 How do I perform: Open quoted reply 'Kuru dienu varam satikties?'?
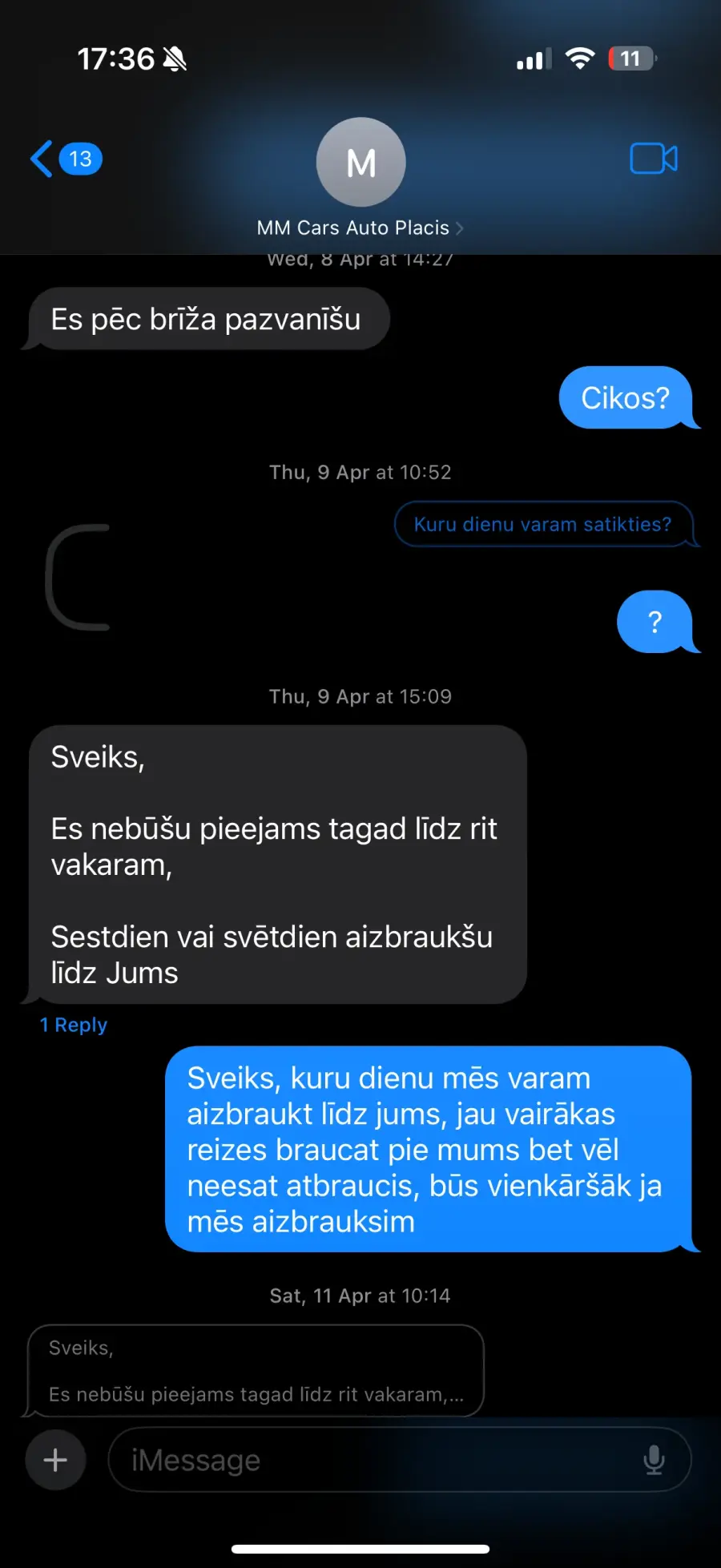pyautogui.click(x=543, y=524)
